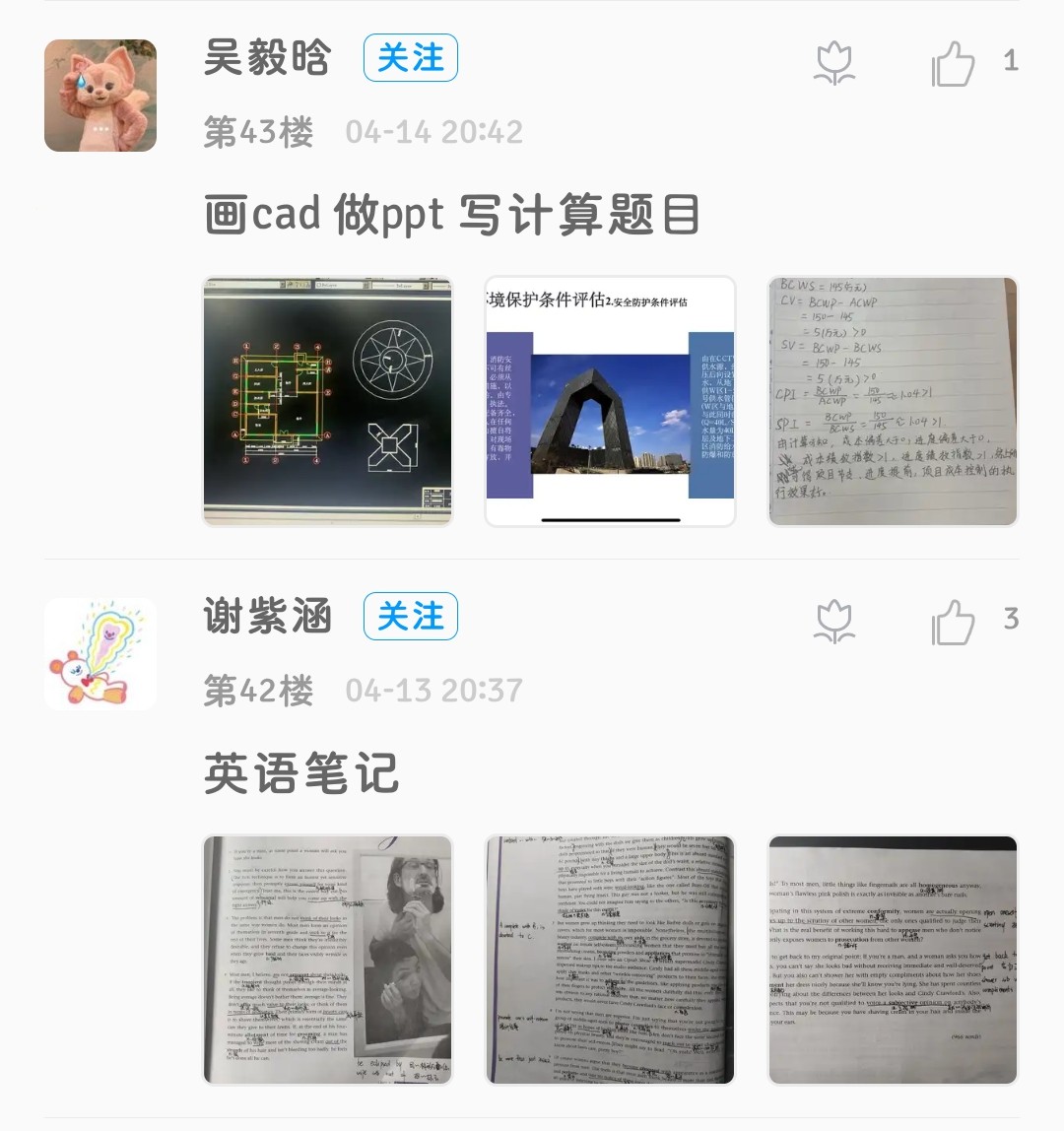View the middle English notes photo by 谢紫涵

pyautogui.click(x=611, y=960)
